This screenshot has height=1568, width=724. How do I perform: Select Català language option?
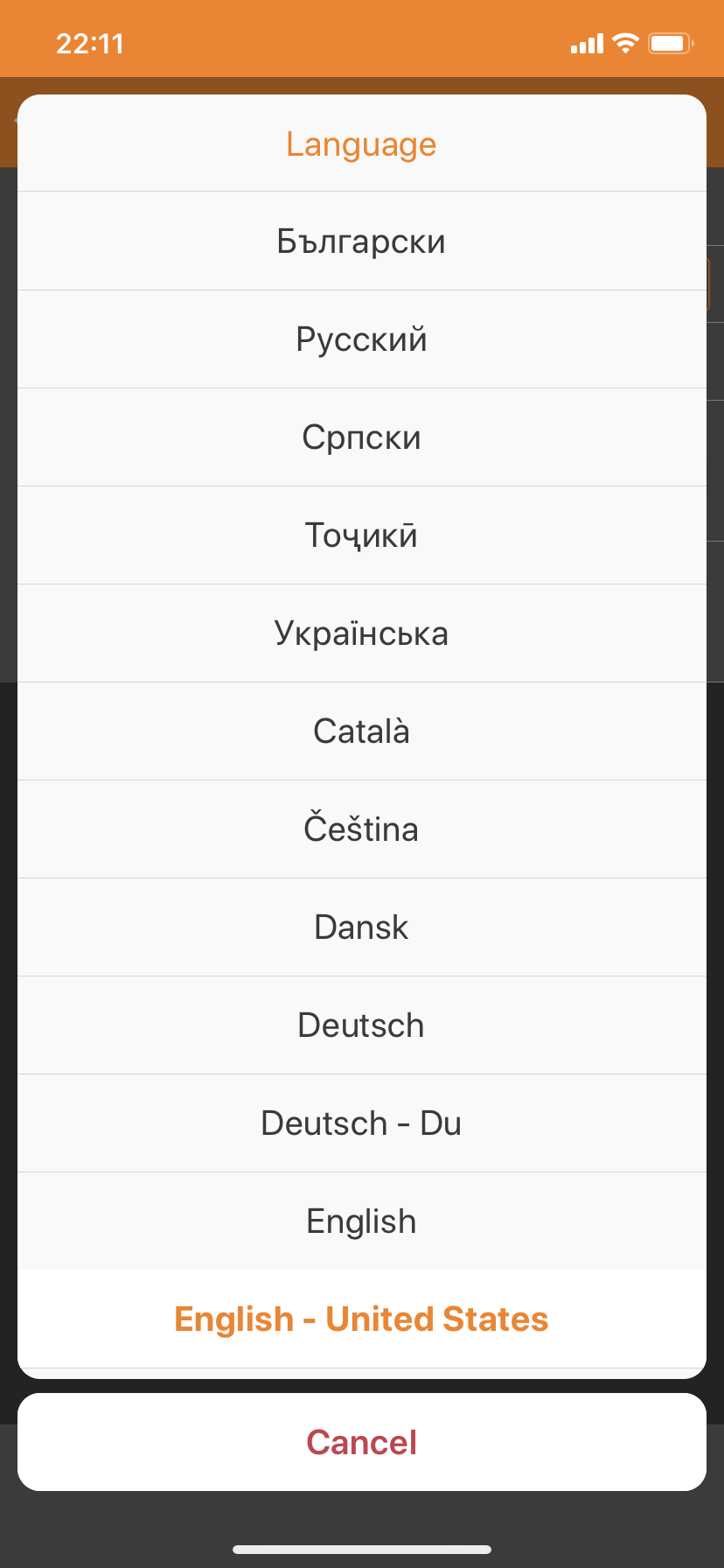click(362, 731)
